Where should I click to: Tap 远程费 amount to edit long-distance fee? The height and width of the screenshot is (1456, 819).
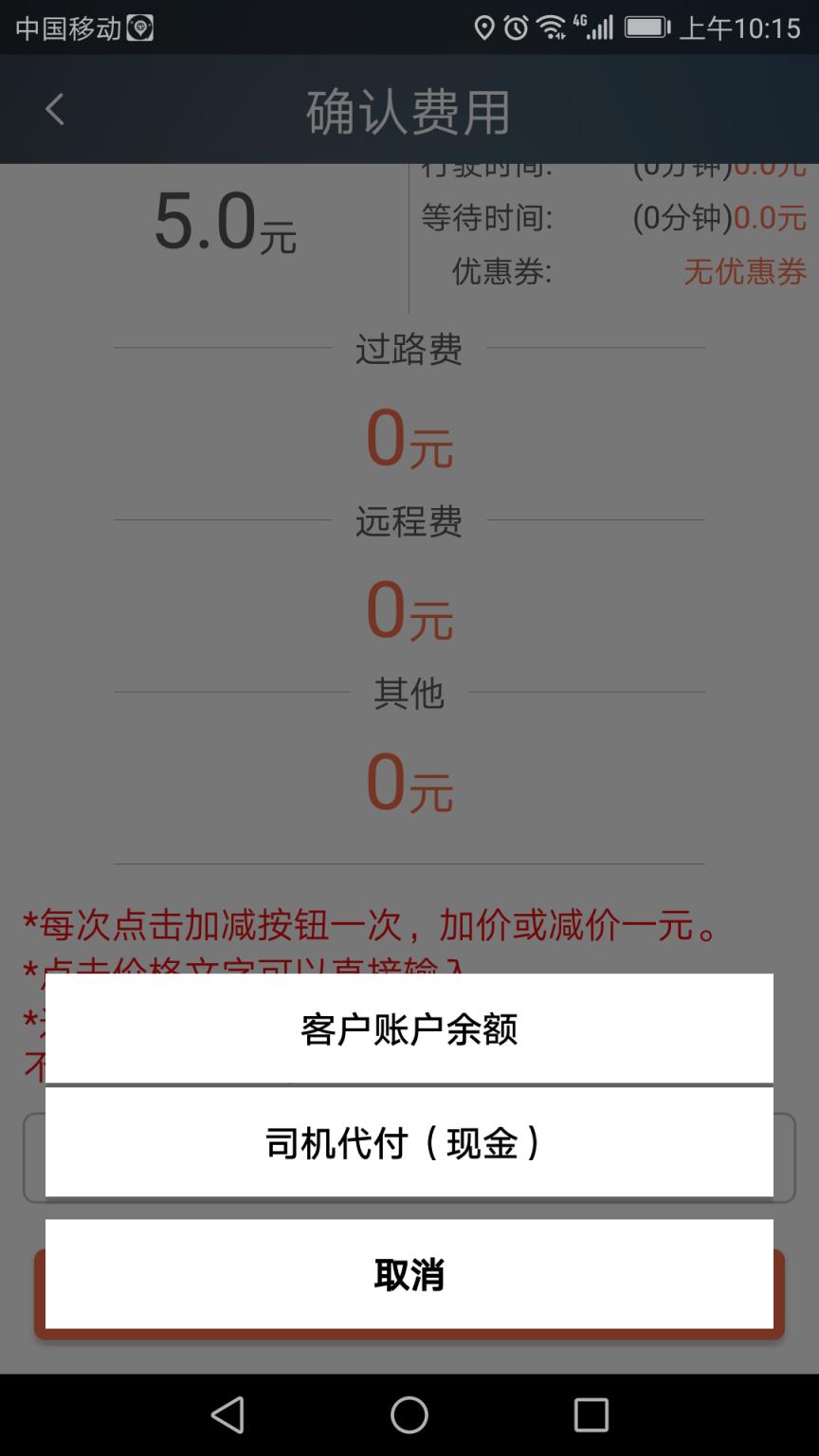point(409,611)
